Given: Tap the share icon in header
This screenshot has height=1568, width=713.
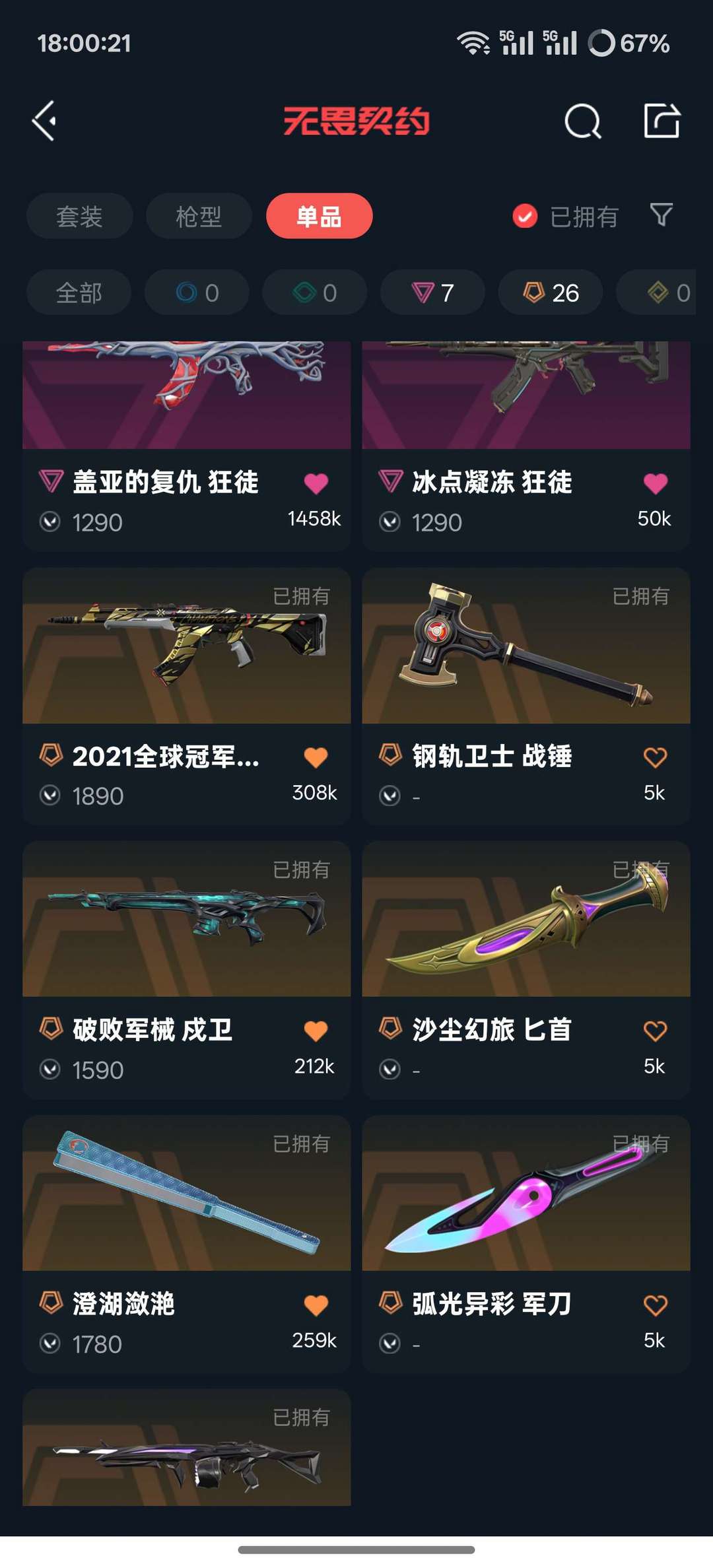Looking at the screenshot, I should 662,121.
